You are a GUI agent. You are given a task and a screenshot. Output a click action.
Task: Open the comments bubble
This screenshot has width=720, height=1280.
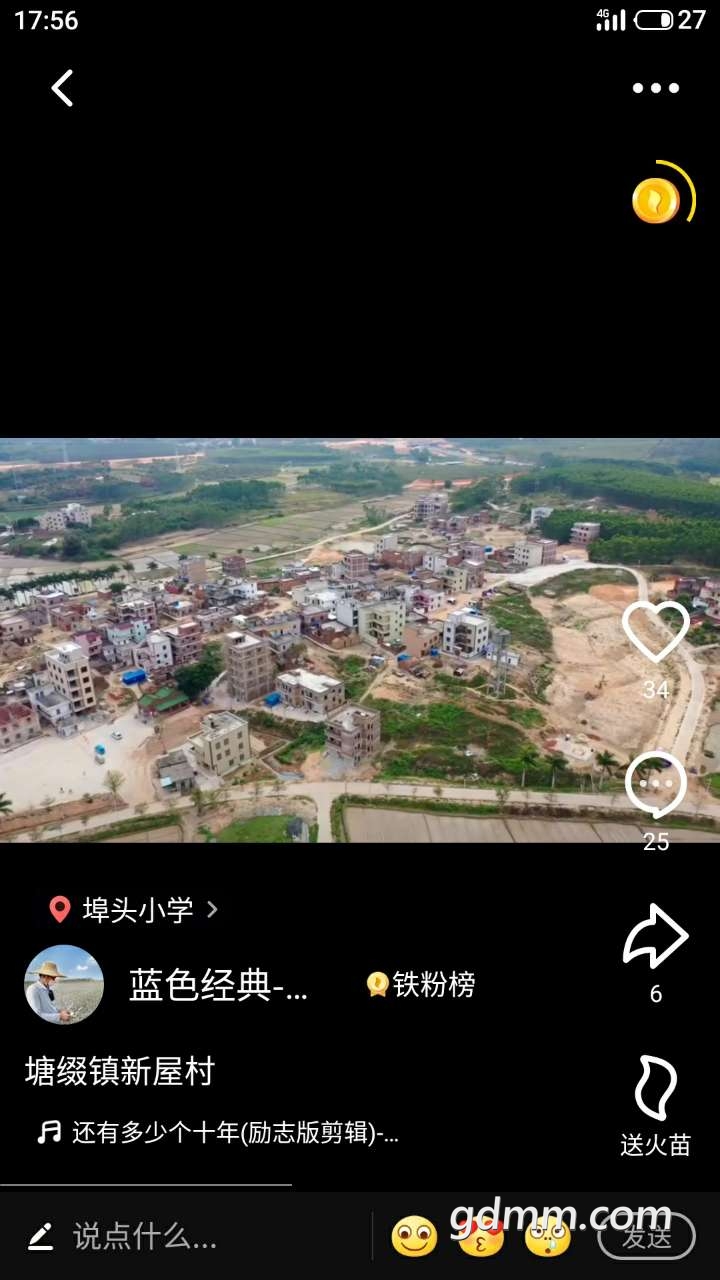[655, 785]
